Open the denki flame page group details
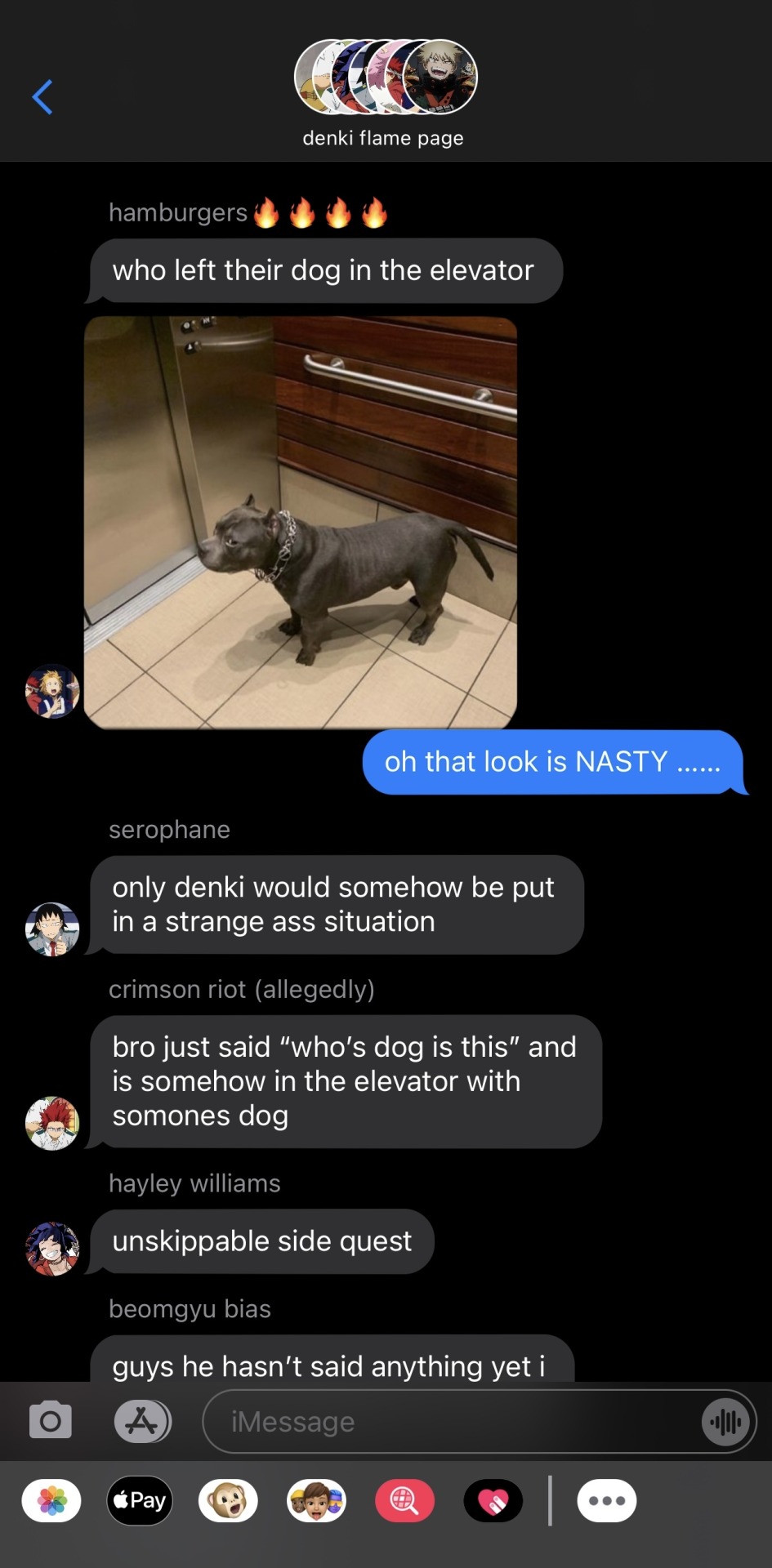 385,92
